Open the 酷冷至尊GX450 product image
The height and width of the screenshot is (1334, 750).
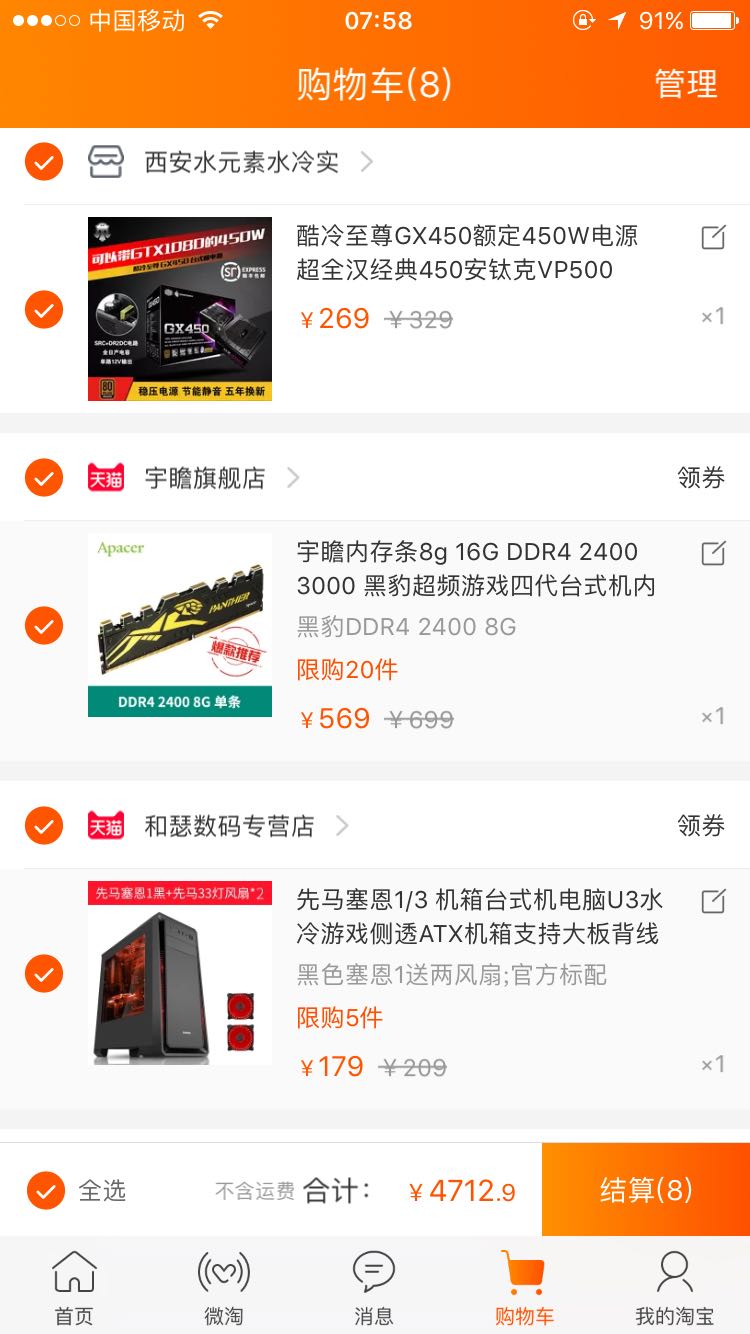coord(180,309)
